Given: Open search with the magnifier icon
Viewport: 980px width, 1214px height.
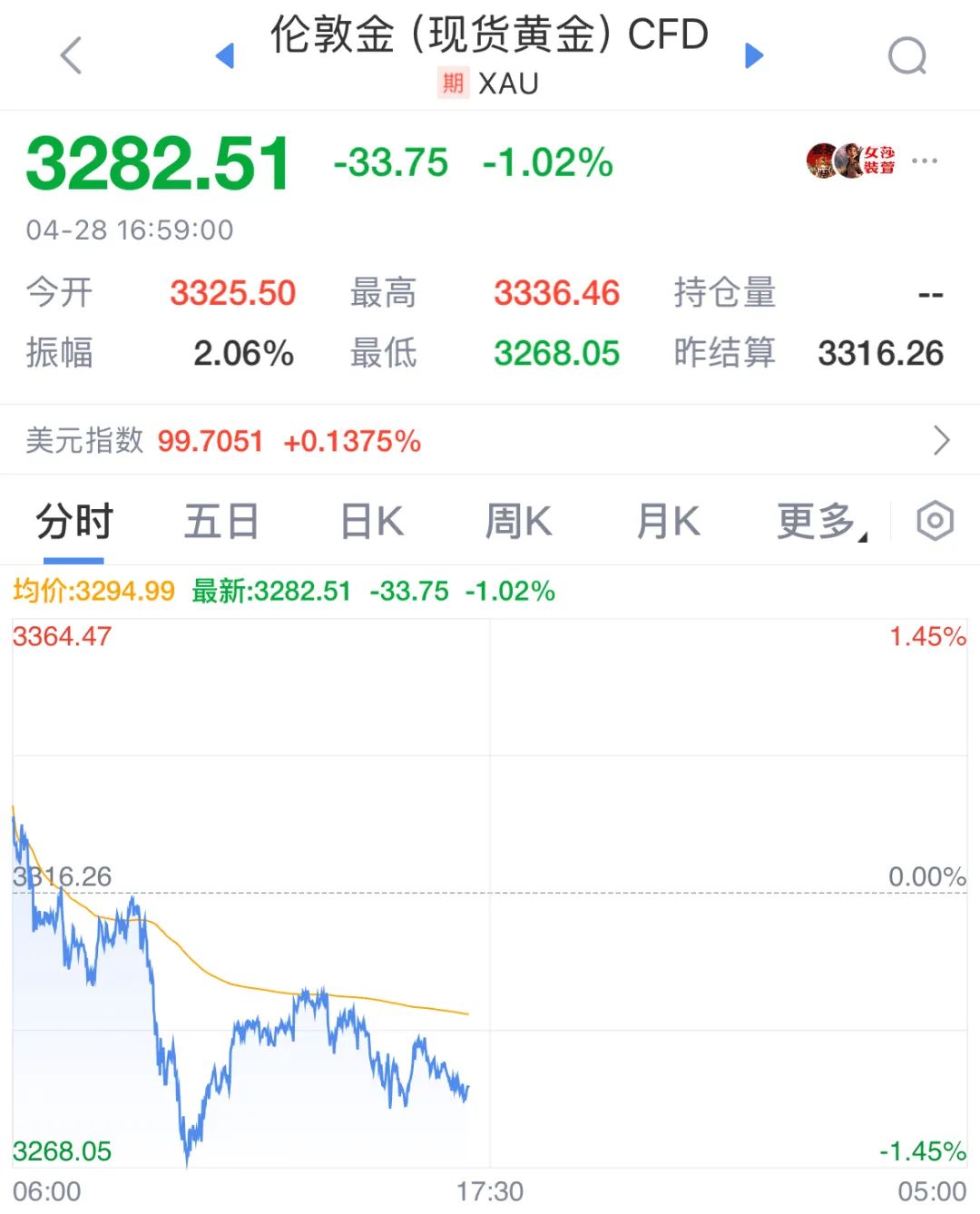Looking at the screenshot, I should tap(906, 56).
